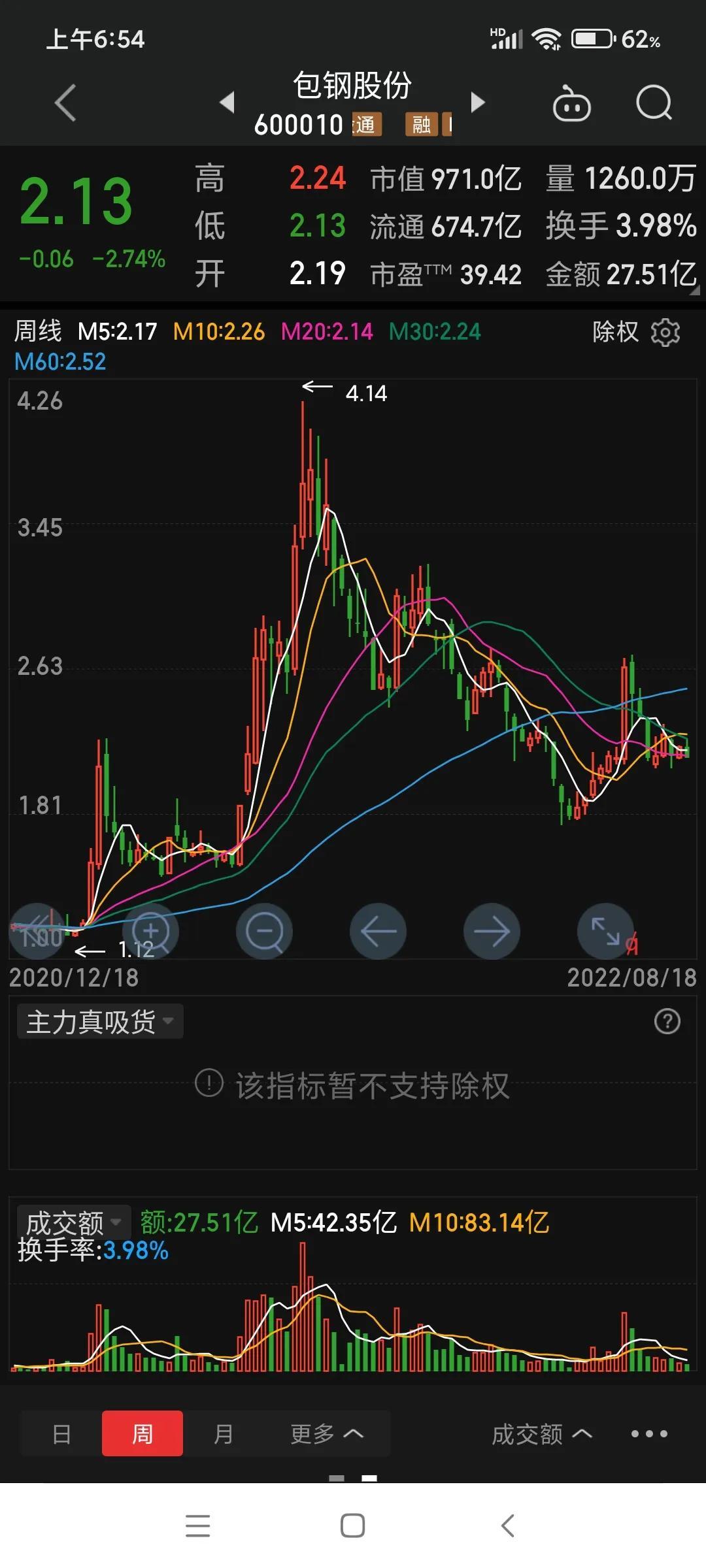This screenshot has width=706, height=1568.
Task: Open stock search
Action: 654,103
